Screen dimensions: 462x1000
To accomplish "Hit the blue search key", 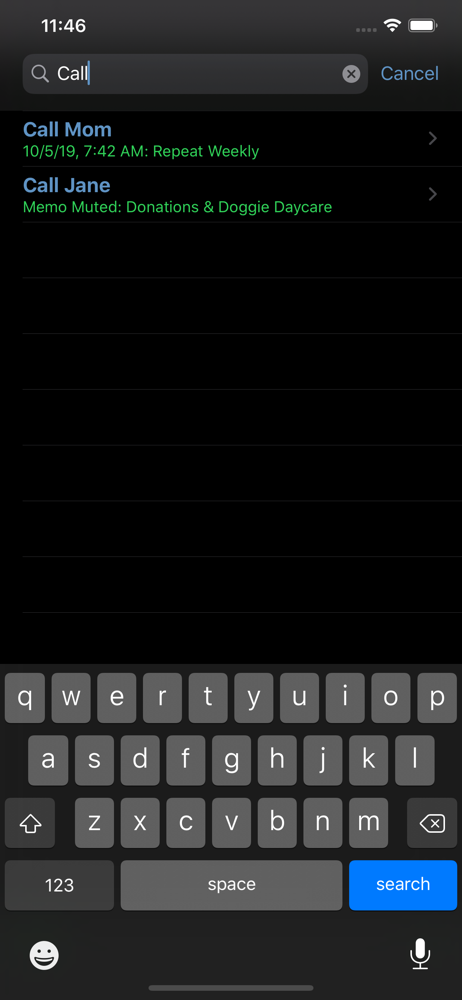I will 403,885.
